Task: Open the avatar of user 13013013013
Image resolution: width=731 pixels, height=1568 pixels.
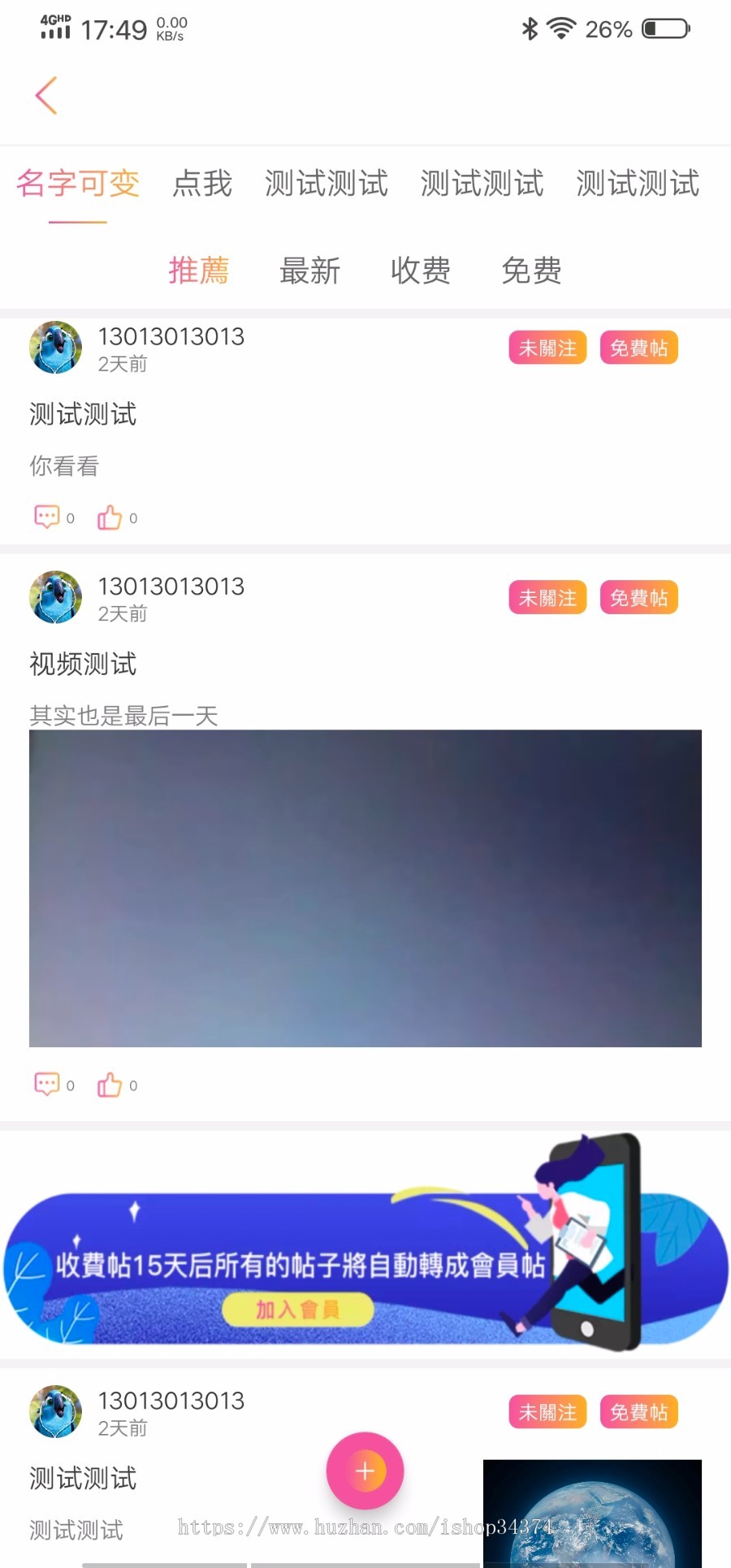Action: pos(54,347)
